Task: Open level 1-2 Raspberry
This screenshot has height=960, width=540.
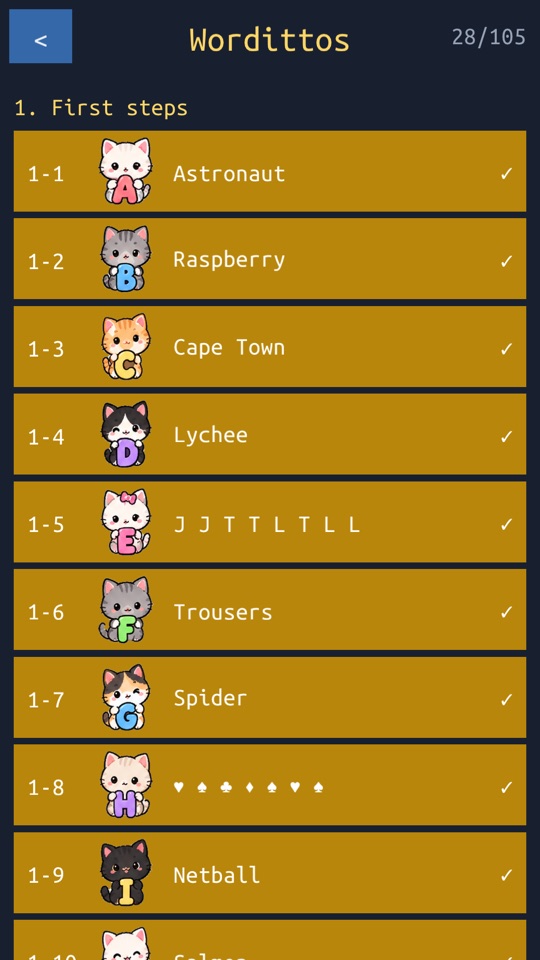Action: point(269,259)
